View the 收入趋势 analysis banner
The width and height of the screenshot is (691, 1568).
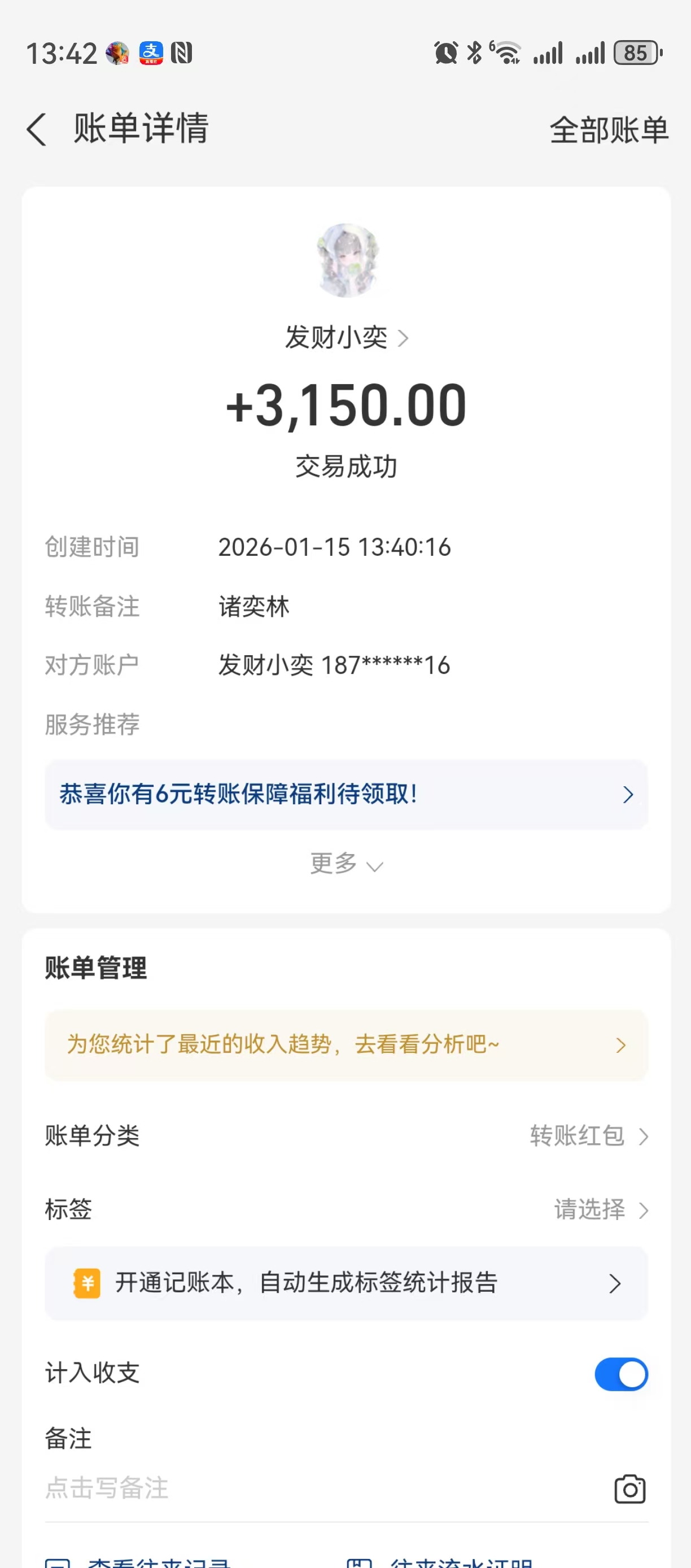(345, 1044)
